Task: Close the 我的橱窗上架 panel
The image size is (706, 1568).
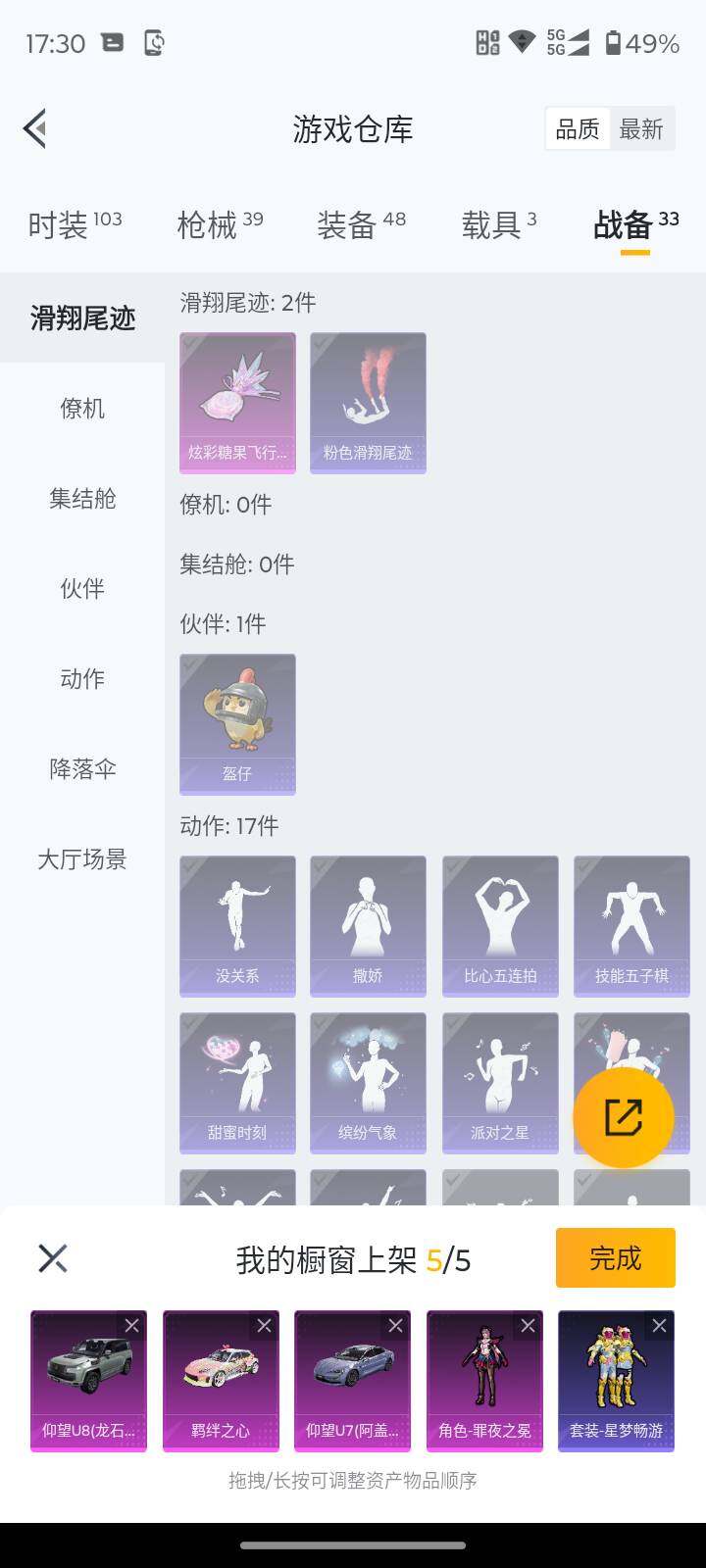Action: coord(52,1257)
